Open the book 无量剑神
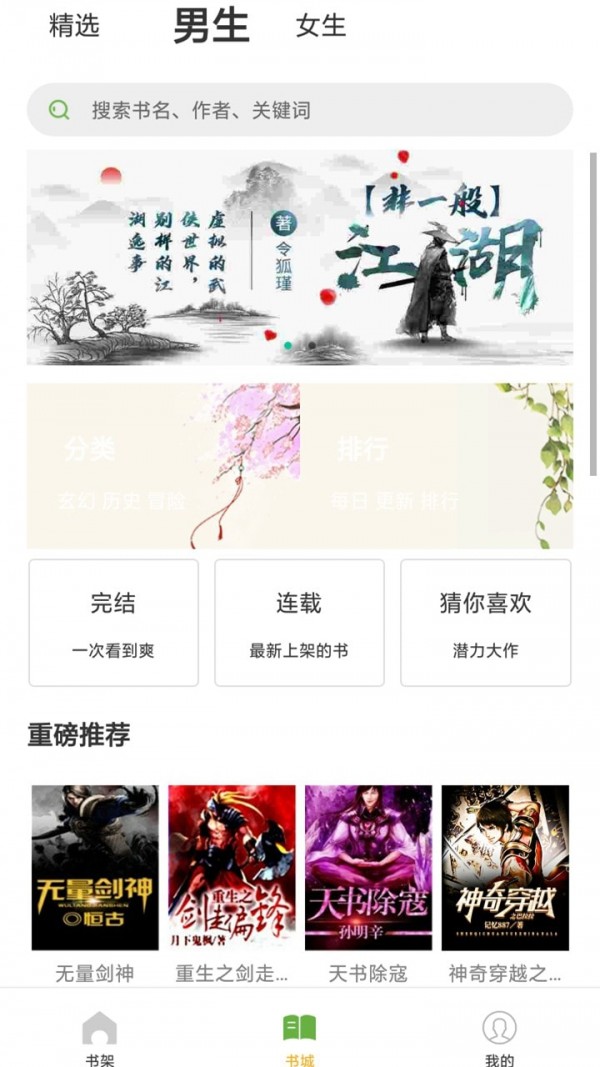Screen dimensions: 600x1067 (x=95, y=868)
